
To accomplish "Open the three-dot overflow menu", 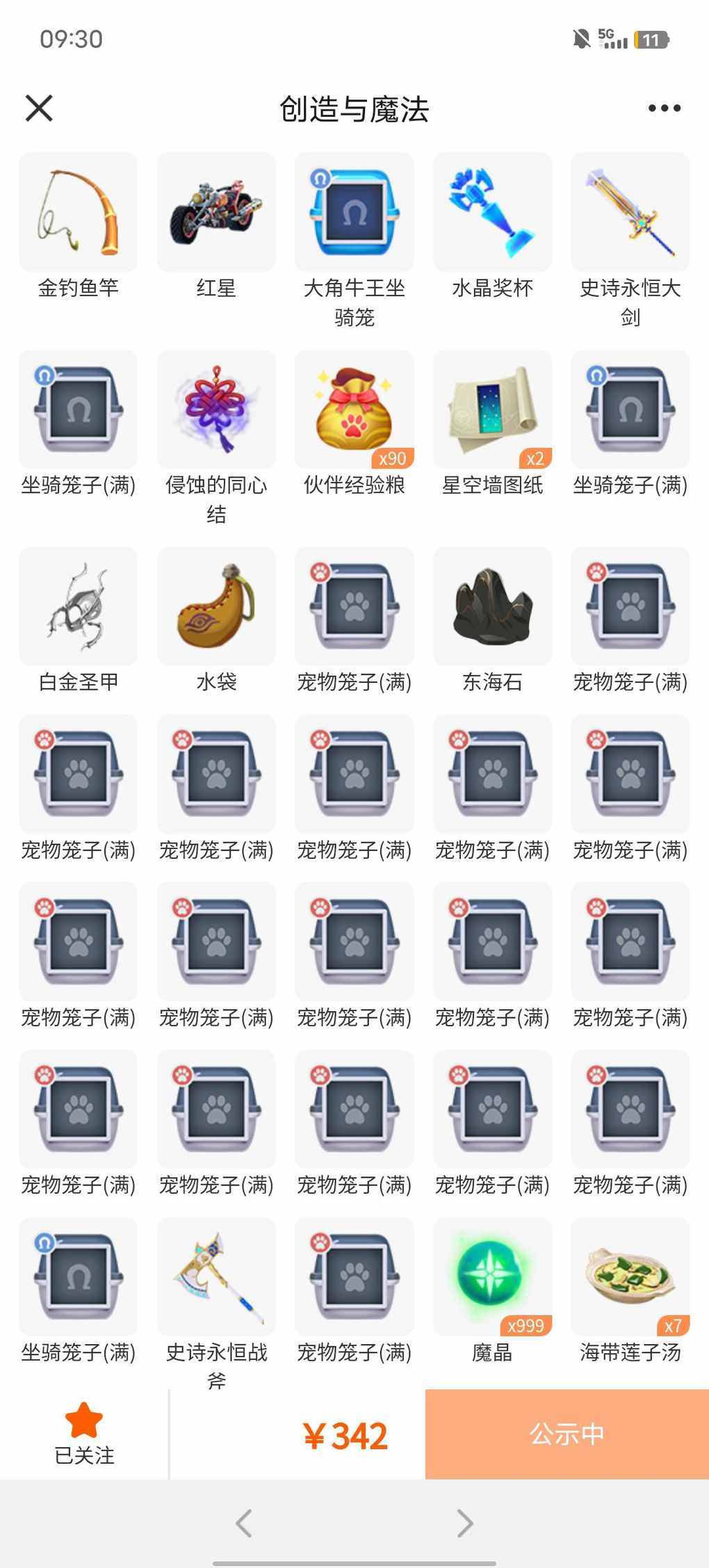I will pyautogui.click(x=664, y=108).
